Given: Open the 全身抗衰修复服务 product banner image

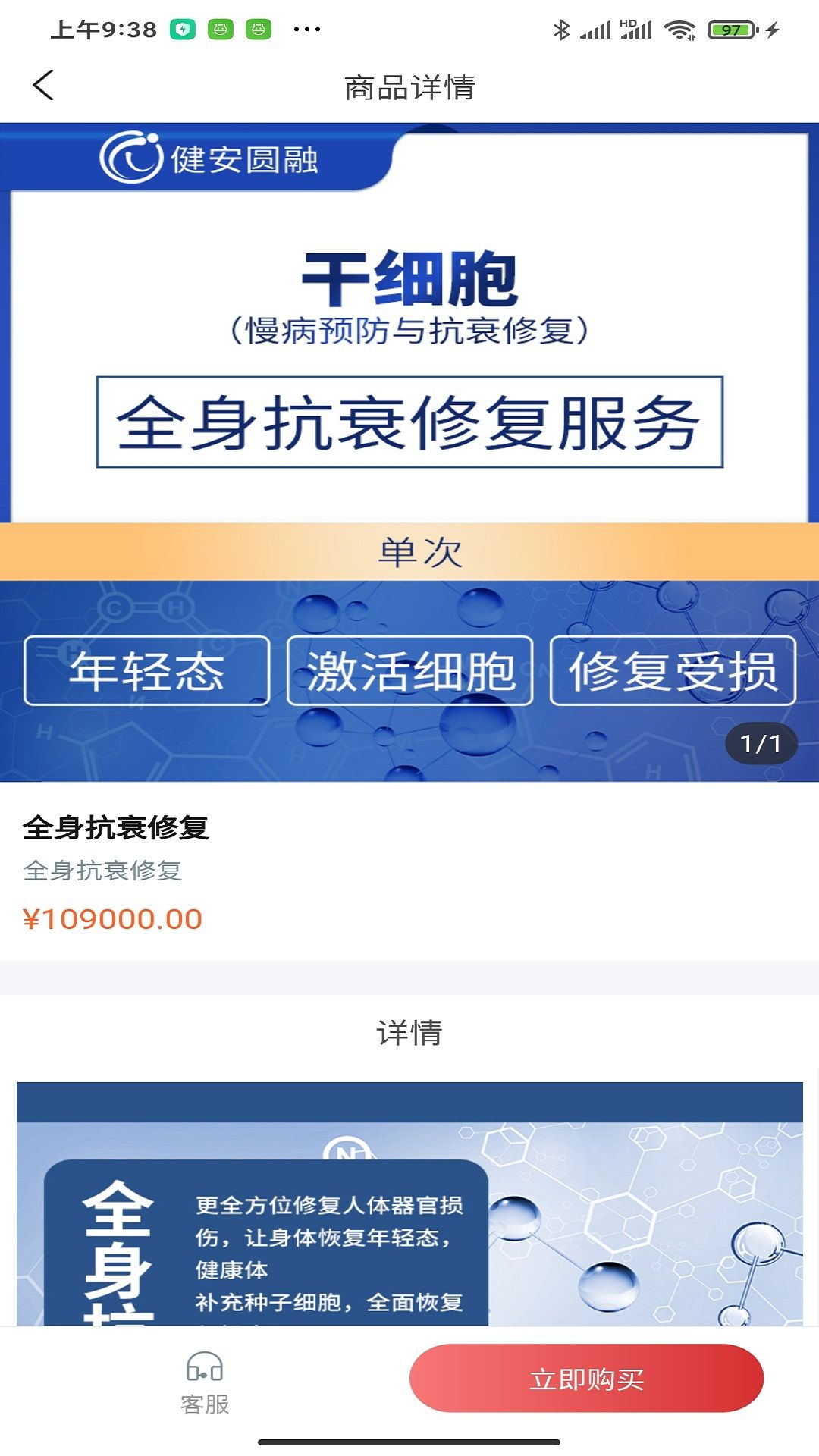Looking at the screenshot, I should click(x=409, y=452).
